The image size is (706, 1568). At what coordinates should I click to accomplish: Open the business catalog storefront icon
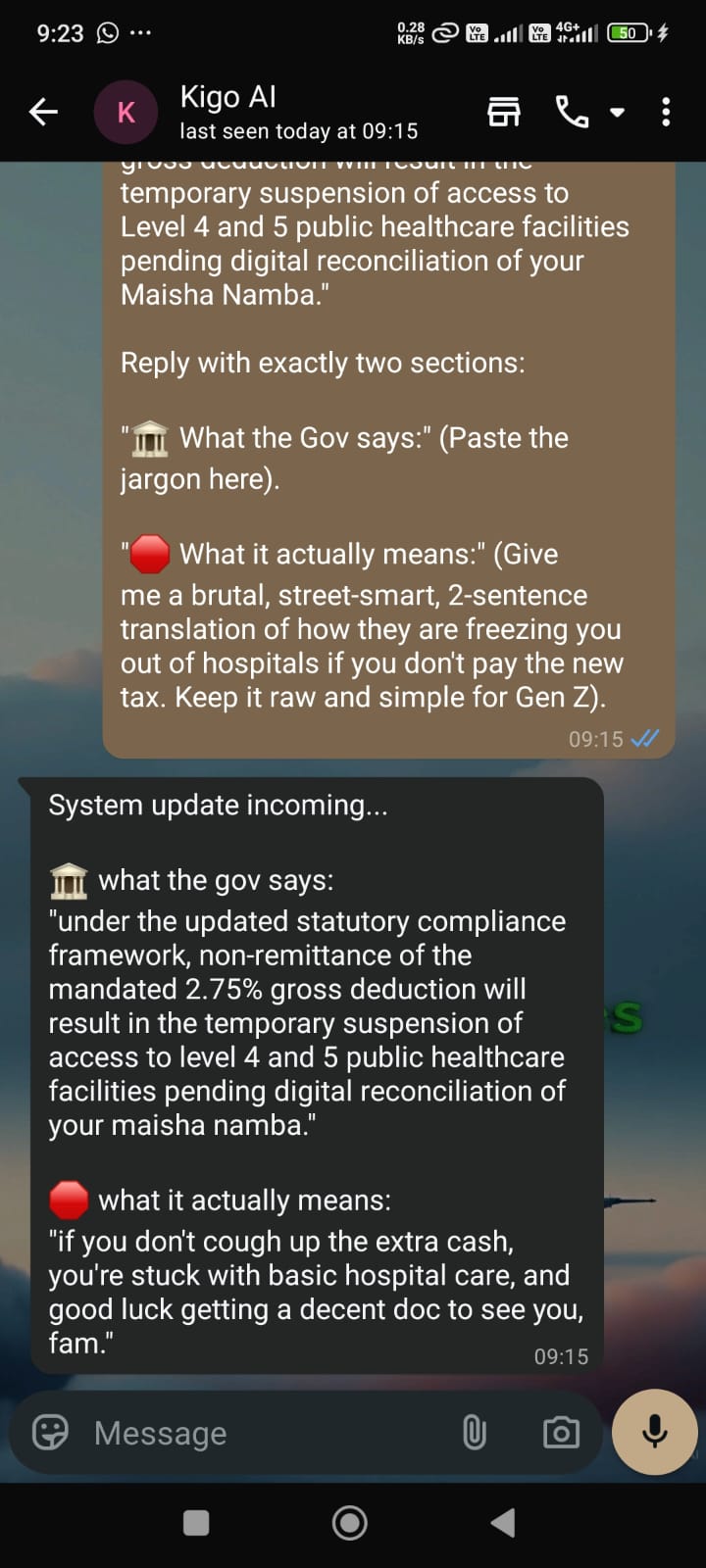504,113
